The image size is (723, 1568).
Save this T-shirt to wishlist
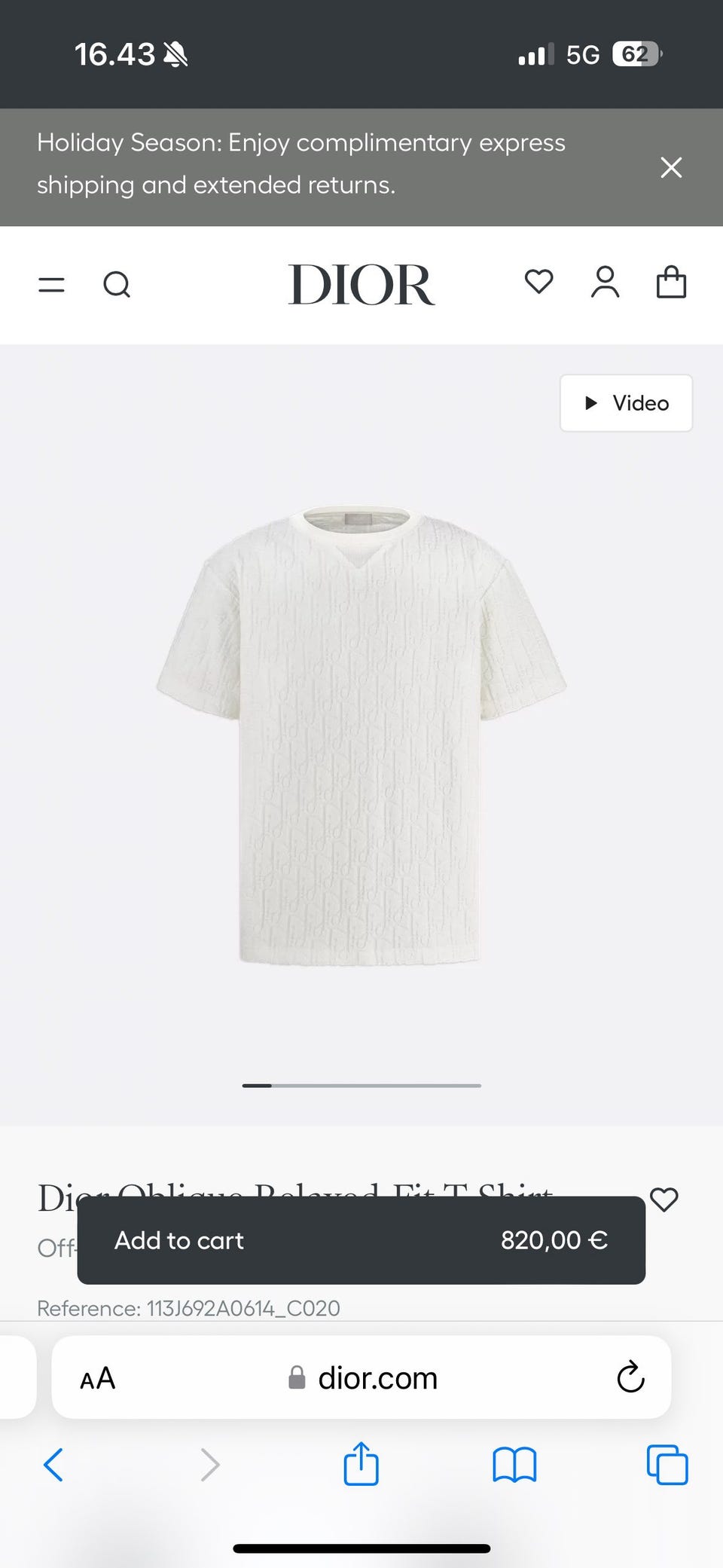click(664, 1199)
